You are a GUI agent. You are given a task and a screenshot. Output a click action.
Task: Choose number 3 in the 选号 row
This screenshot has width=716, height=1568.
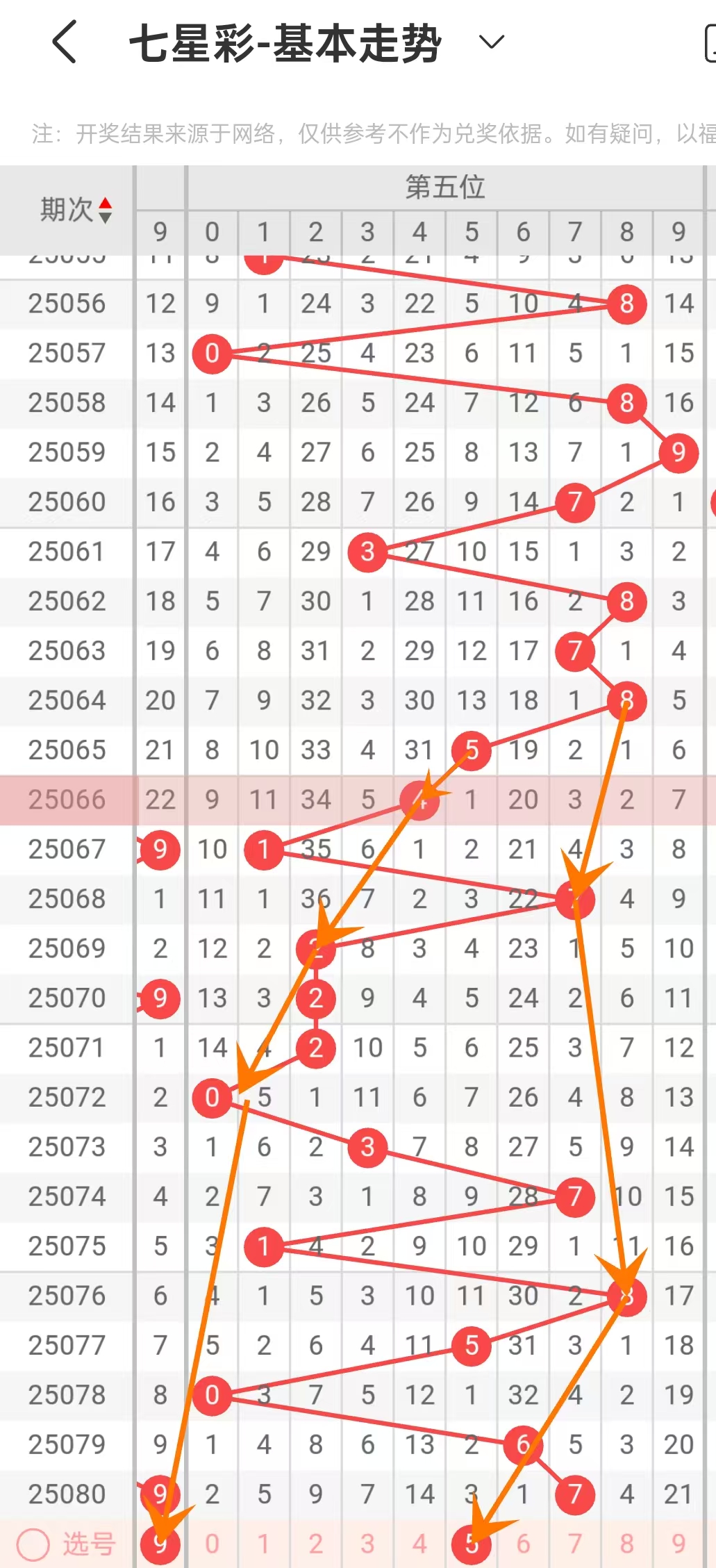367,1544
